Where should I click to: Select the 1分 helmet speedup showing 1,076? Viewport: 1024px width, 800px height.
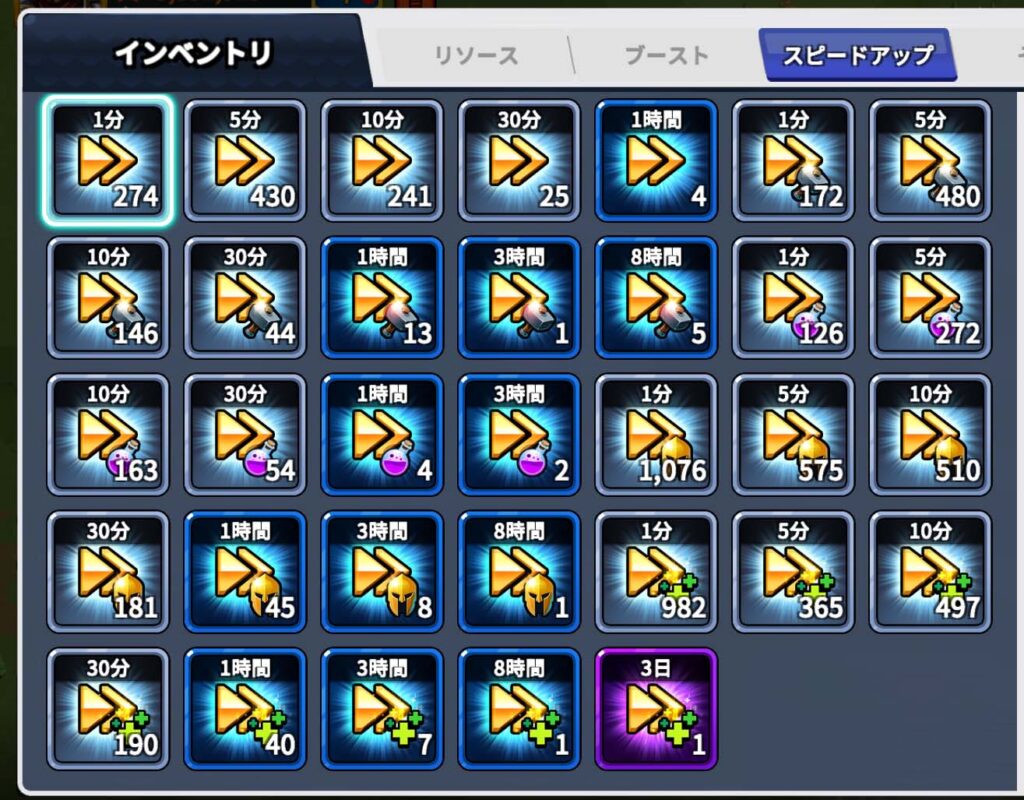(656, 434)
